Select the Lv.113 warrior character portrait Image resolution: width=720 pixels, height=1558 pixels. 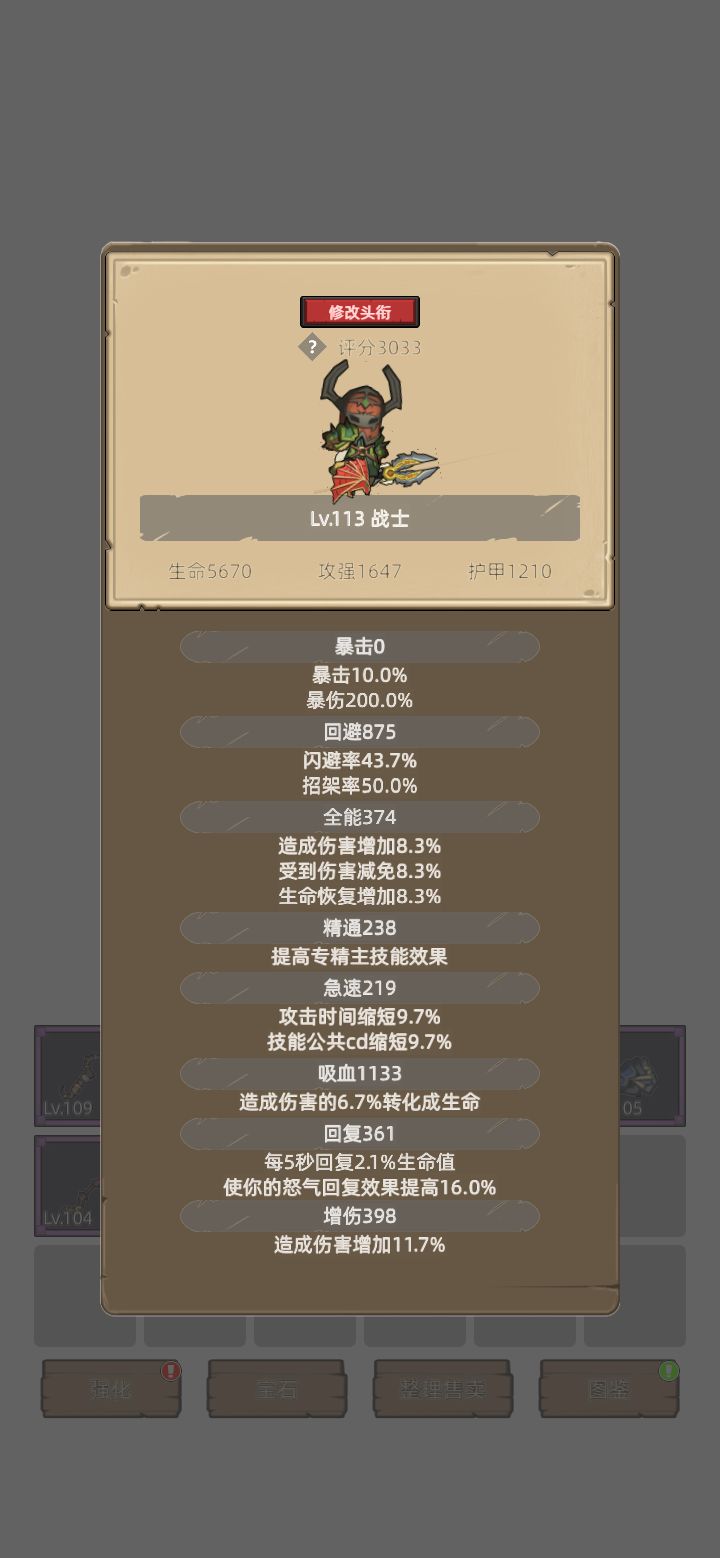360,430
